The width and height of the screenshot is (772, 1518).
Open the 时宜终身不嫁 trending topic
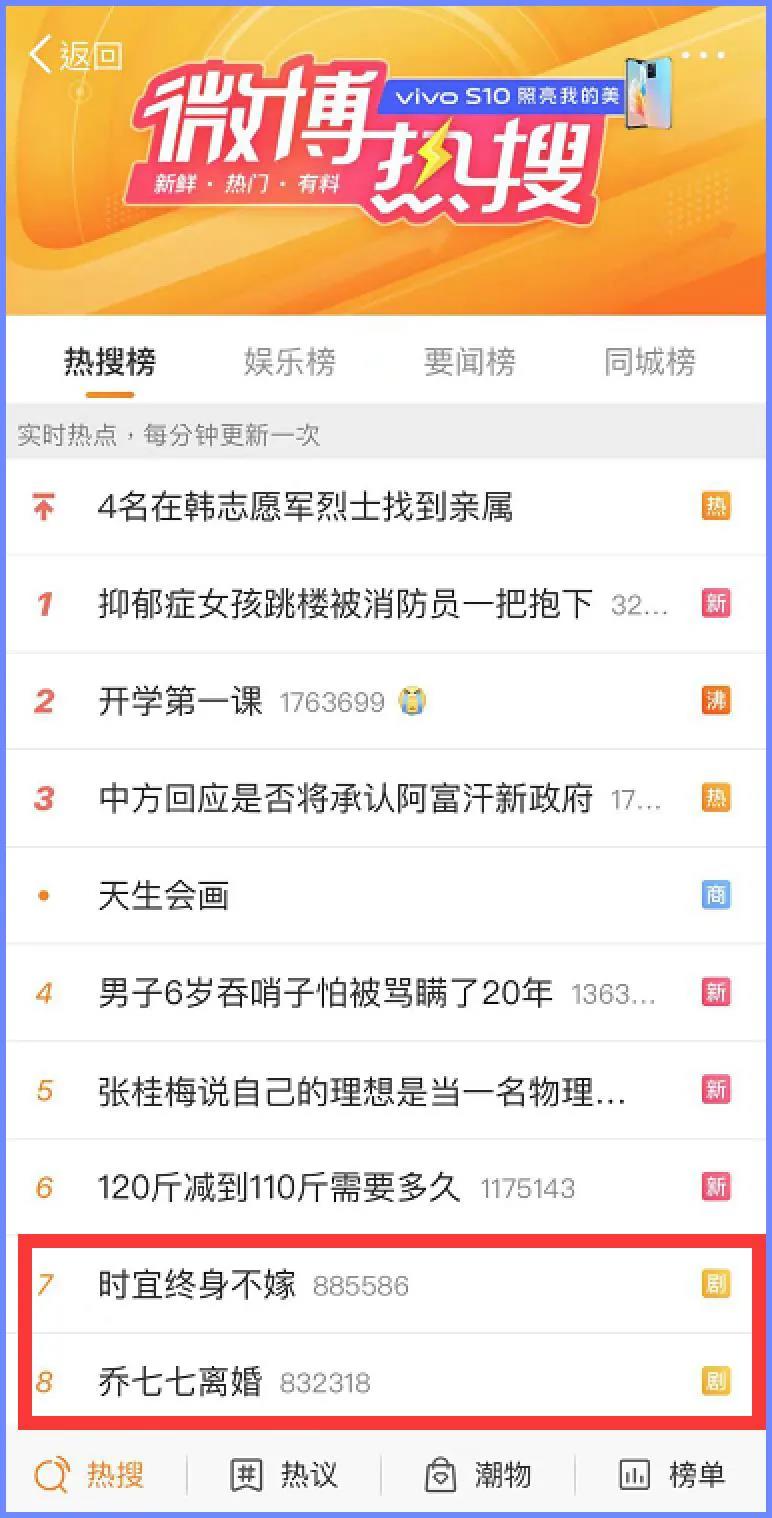[197, 1285]
